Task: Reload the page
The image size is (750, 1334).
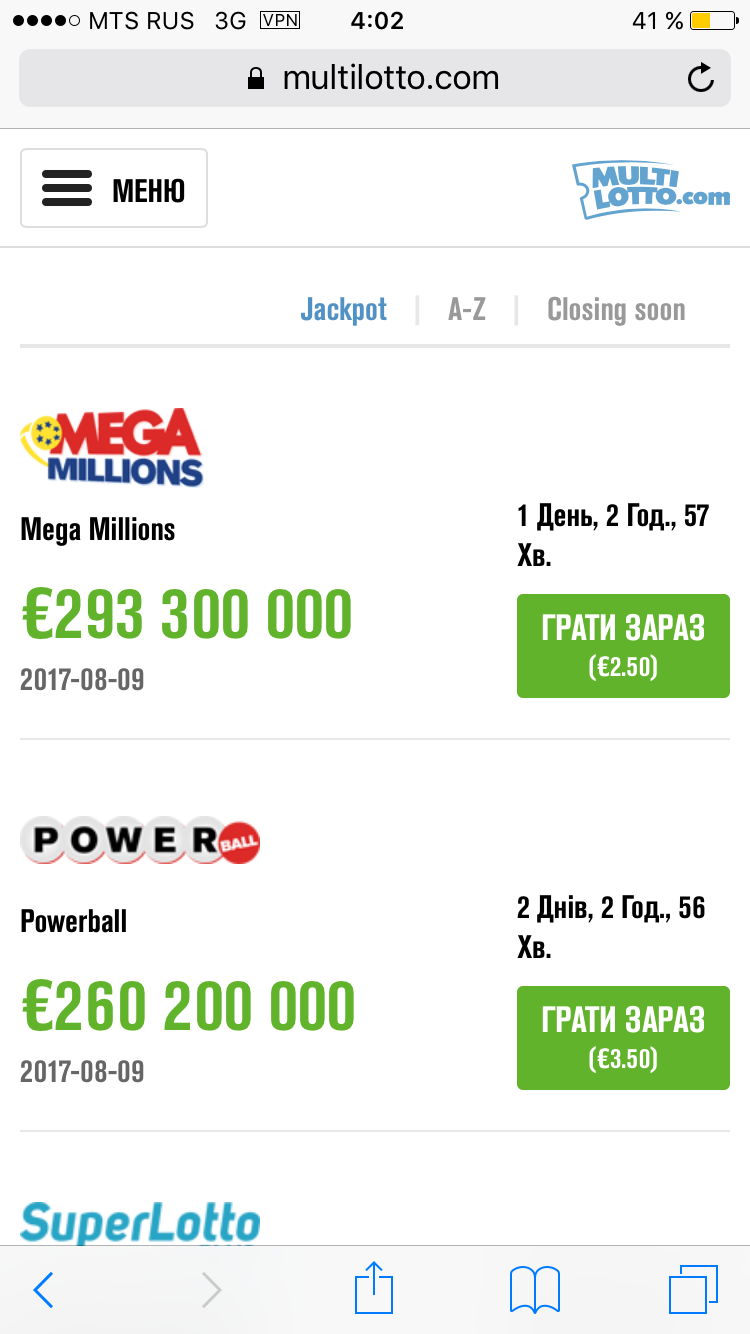Action: click(701, 78)
